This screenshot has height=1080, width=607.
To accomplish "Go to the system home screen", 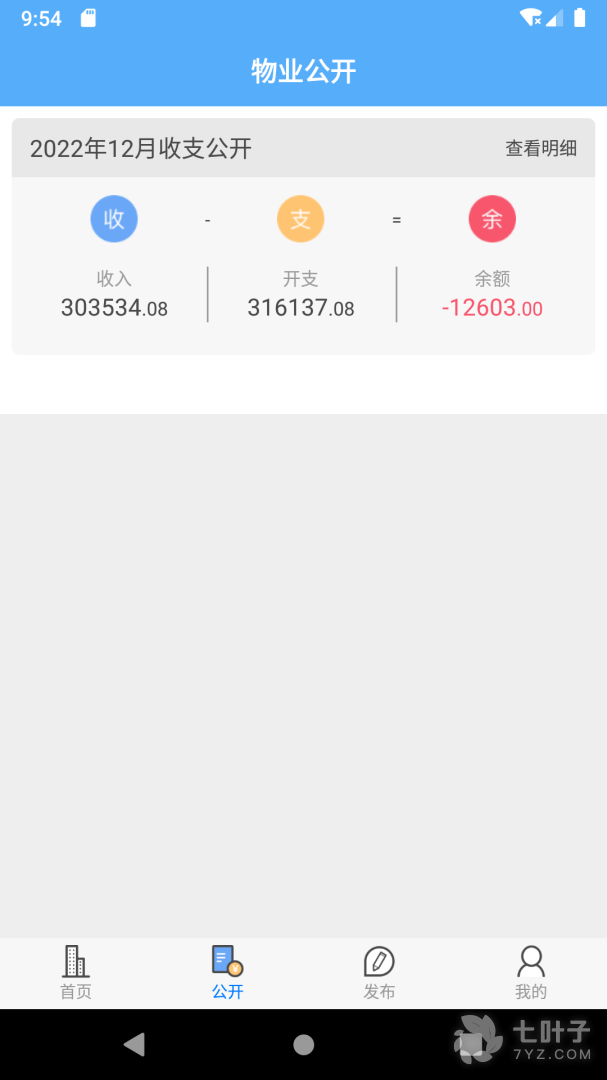I will (x=304, y=1045).
